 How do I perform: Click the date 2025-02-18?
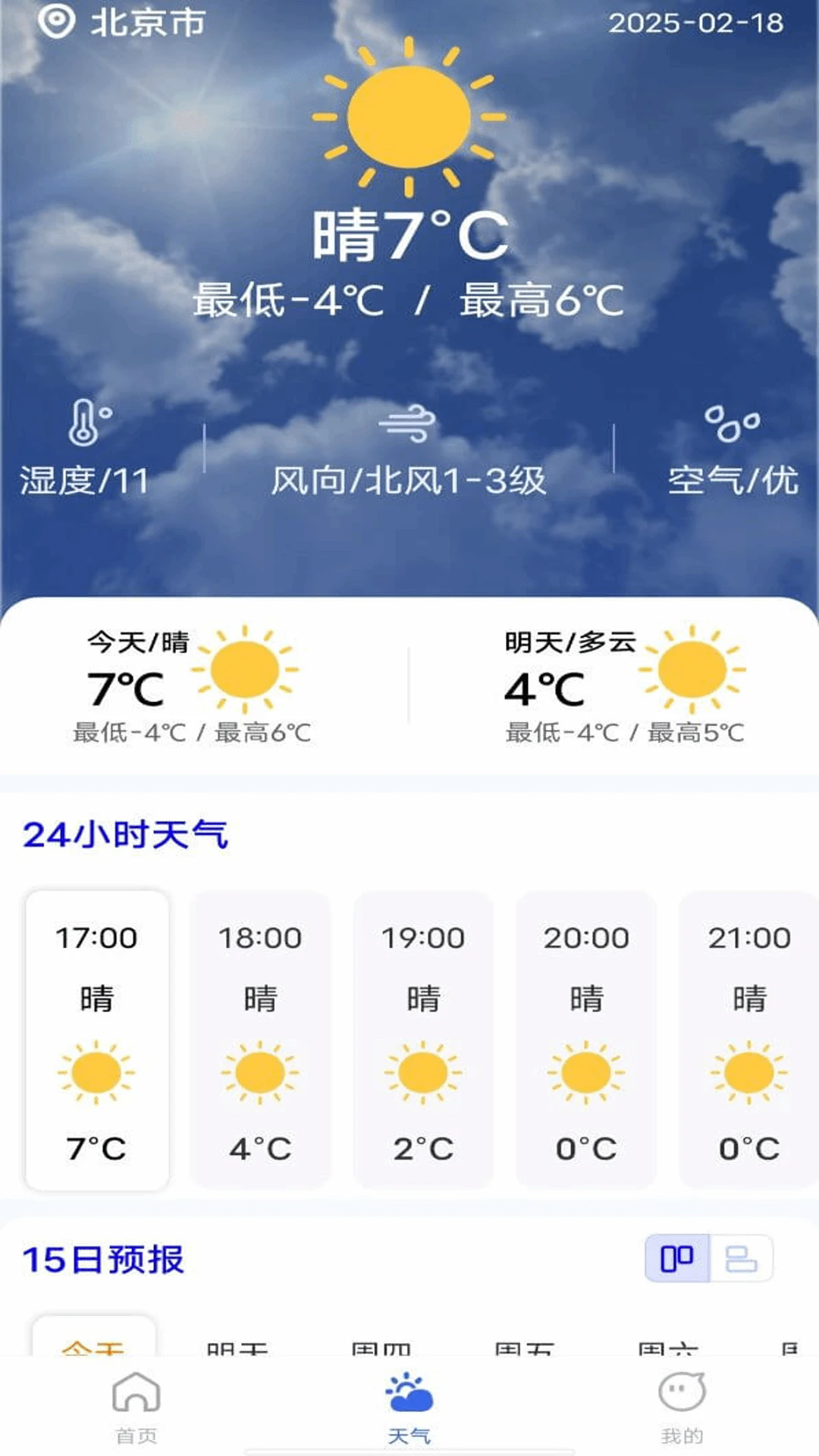(695, 22)
